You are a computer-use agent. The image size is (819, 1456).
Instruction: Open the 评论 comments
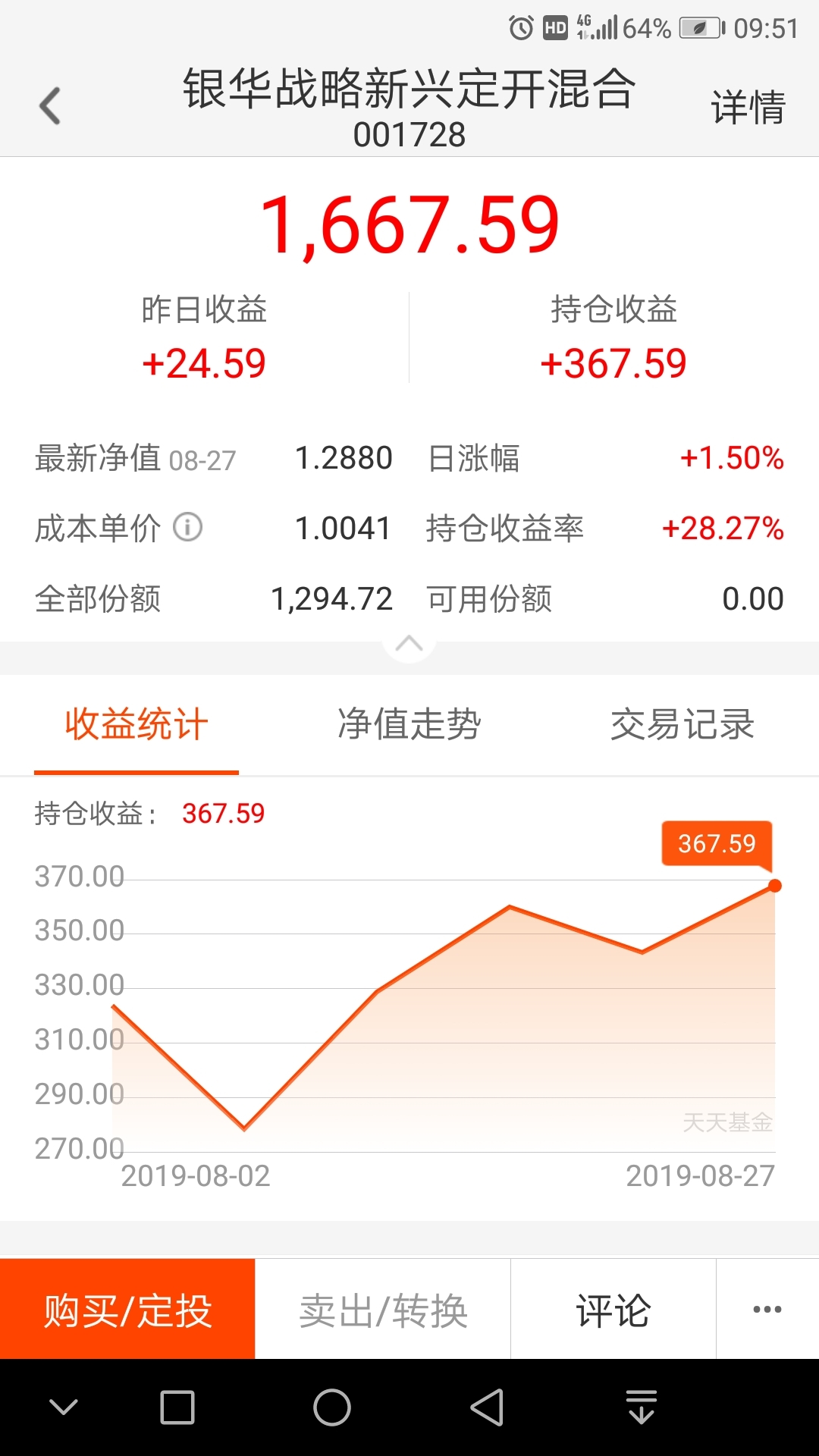click(x=613, y=1309)
